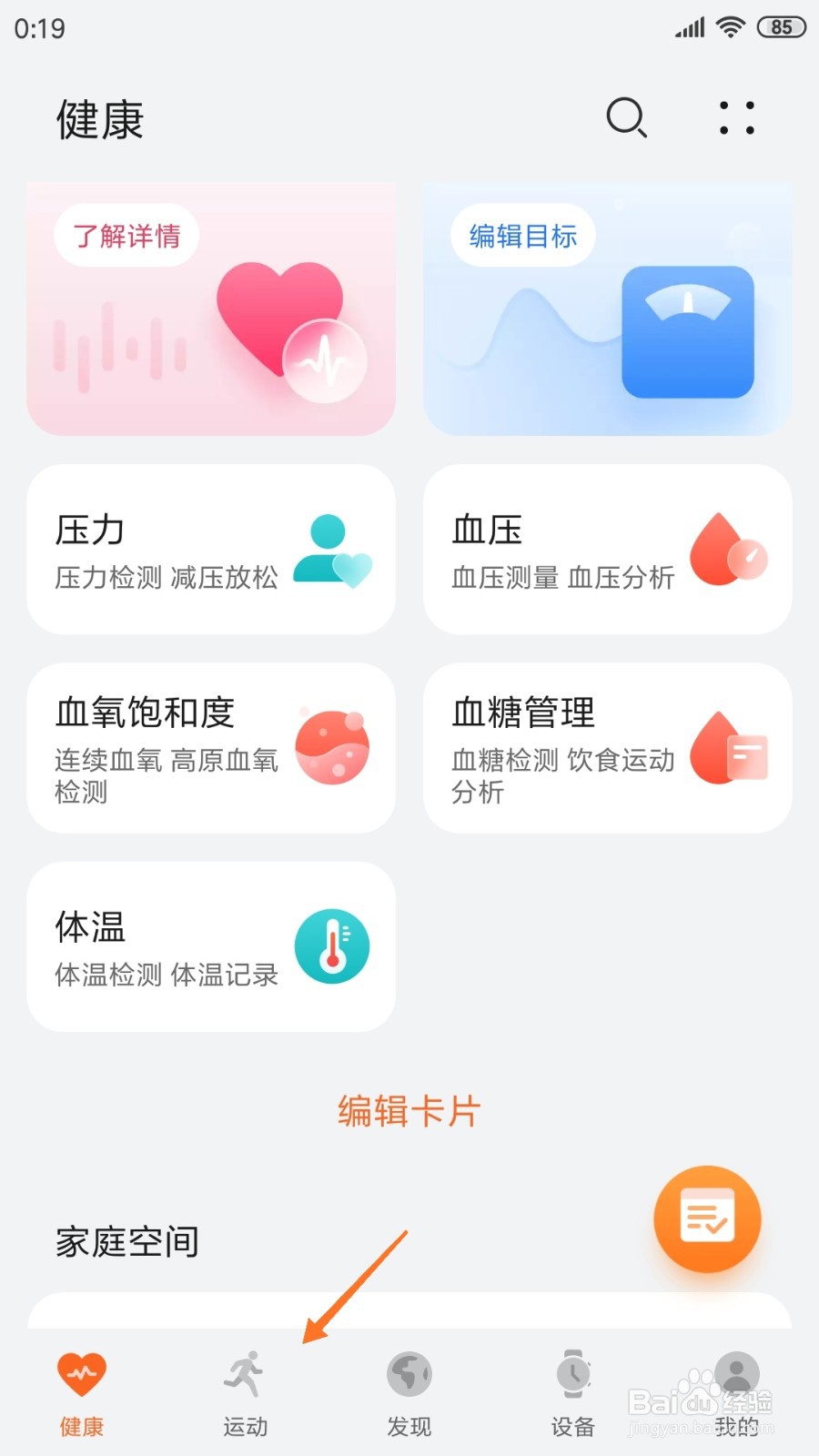819x1456 pixels.
Task: Click the watch icon on 设备 tab
Action: point(571,1374)
